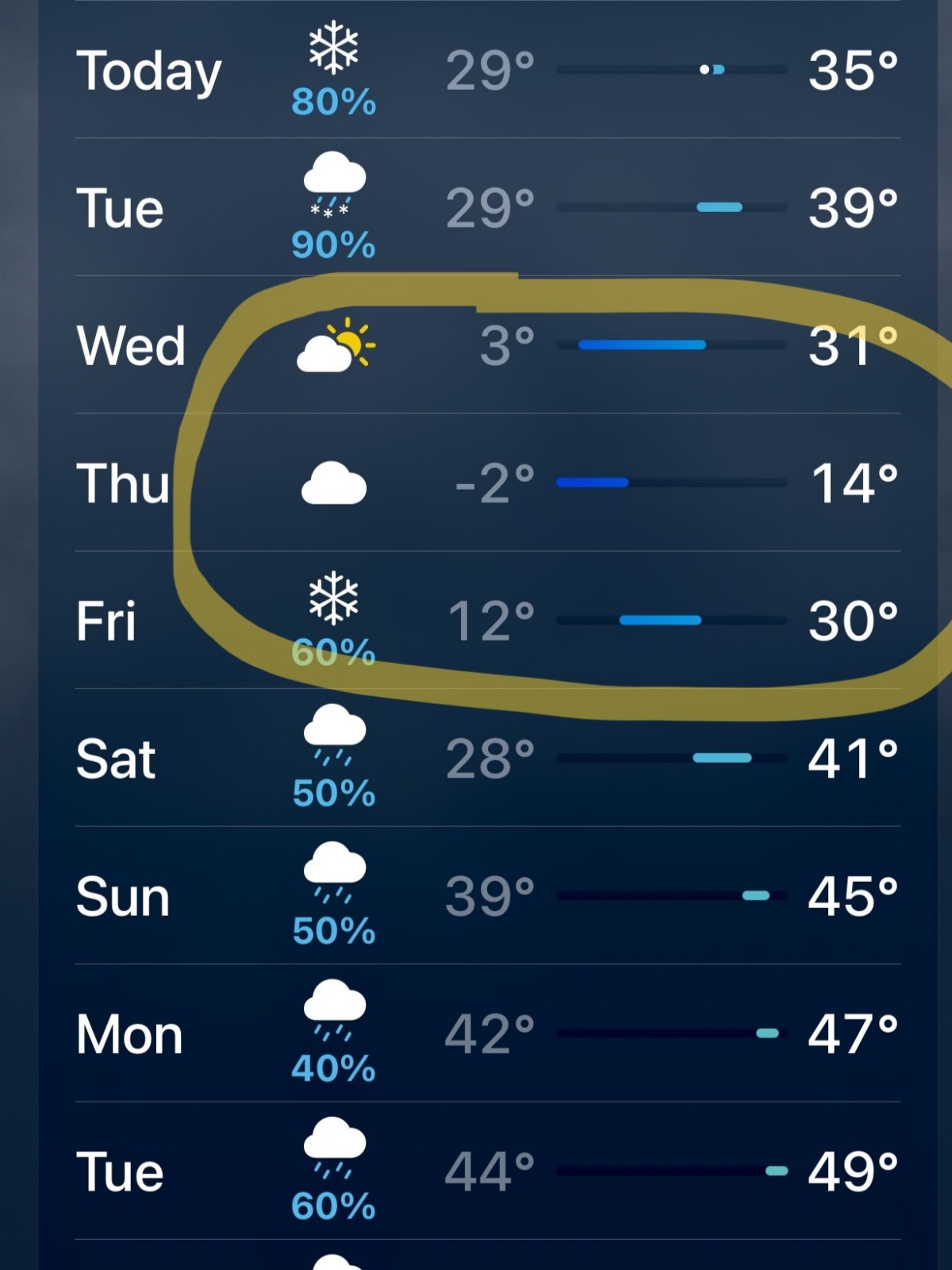
Task: View Wed forecast details
Action: coord(487,345)
